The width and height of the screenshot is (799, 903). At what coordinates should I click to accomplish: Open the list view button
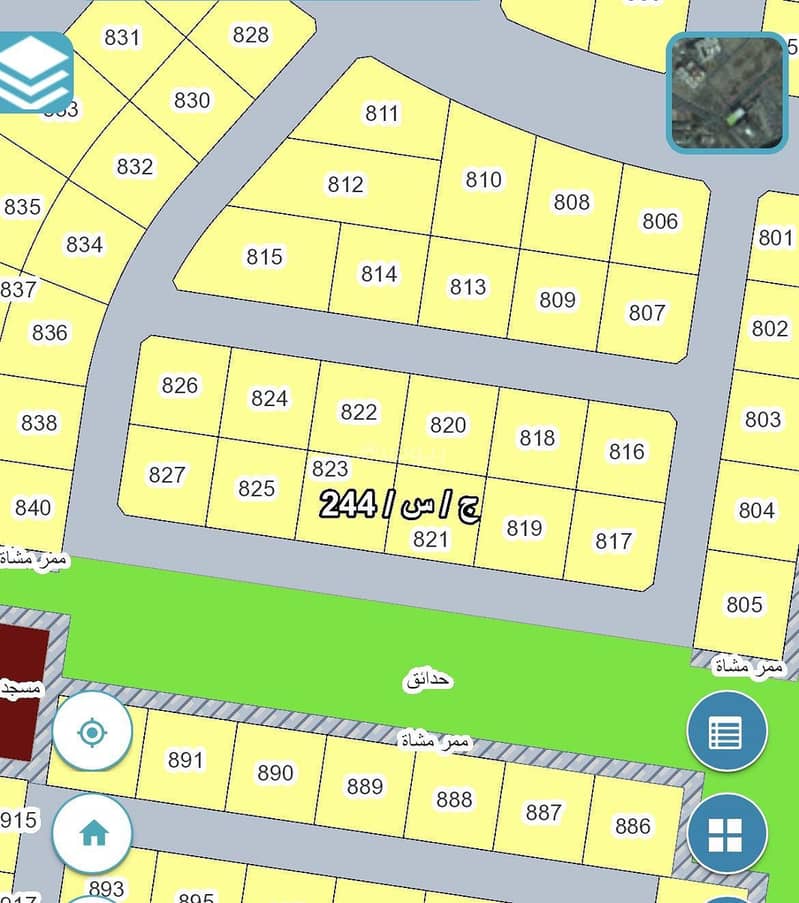coord(726,733)
